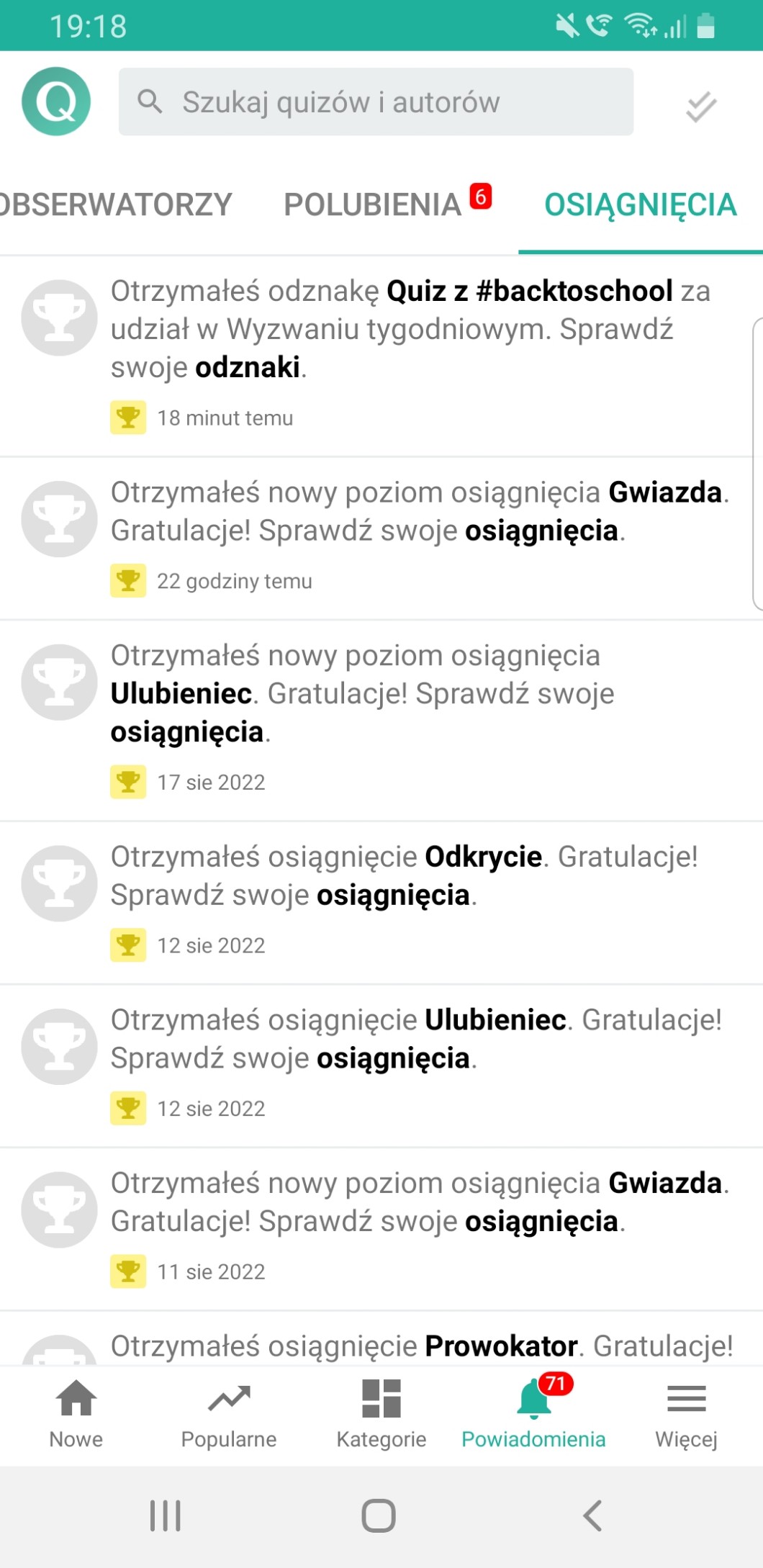Tap the Q profile logo button
The height and width of the screenshot is (1568, 763).
click(56, 102)
